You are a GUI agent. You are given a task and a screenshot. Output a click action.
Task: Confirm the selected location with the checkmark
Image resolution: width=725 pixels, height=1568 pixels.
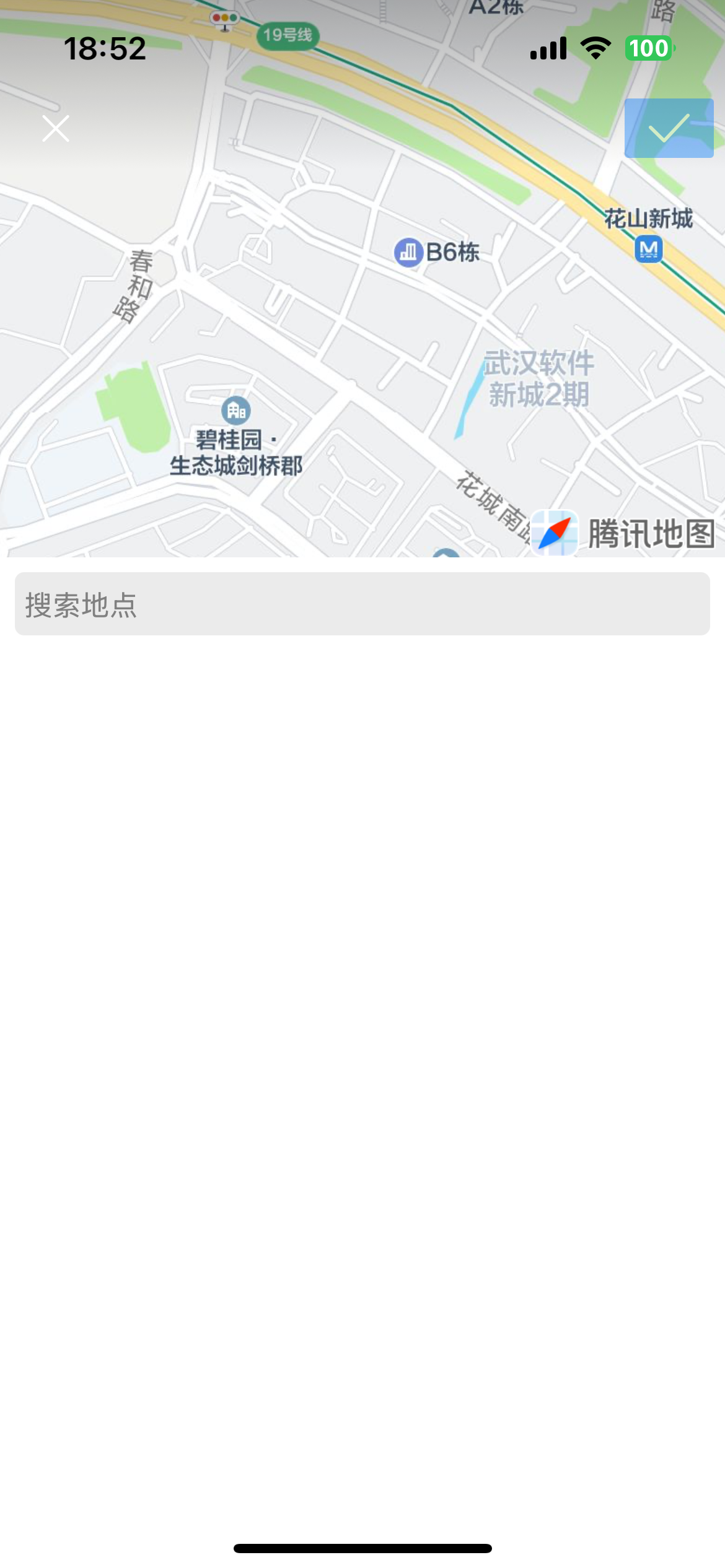coord(669,128)
